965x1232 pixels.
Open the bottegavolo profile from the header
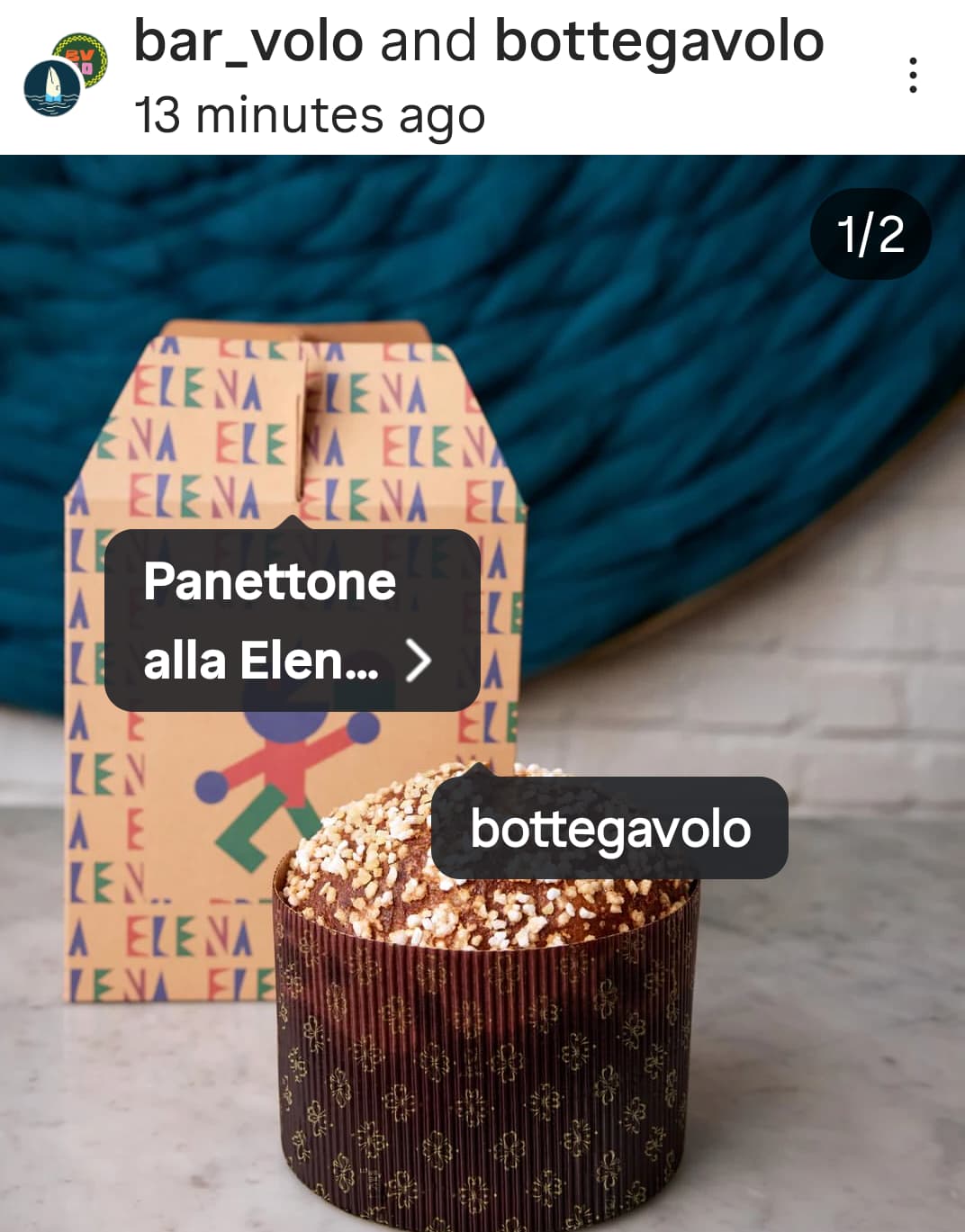tap(659, 41)
